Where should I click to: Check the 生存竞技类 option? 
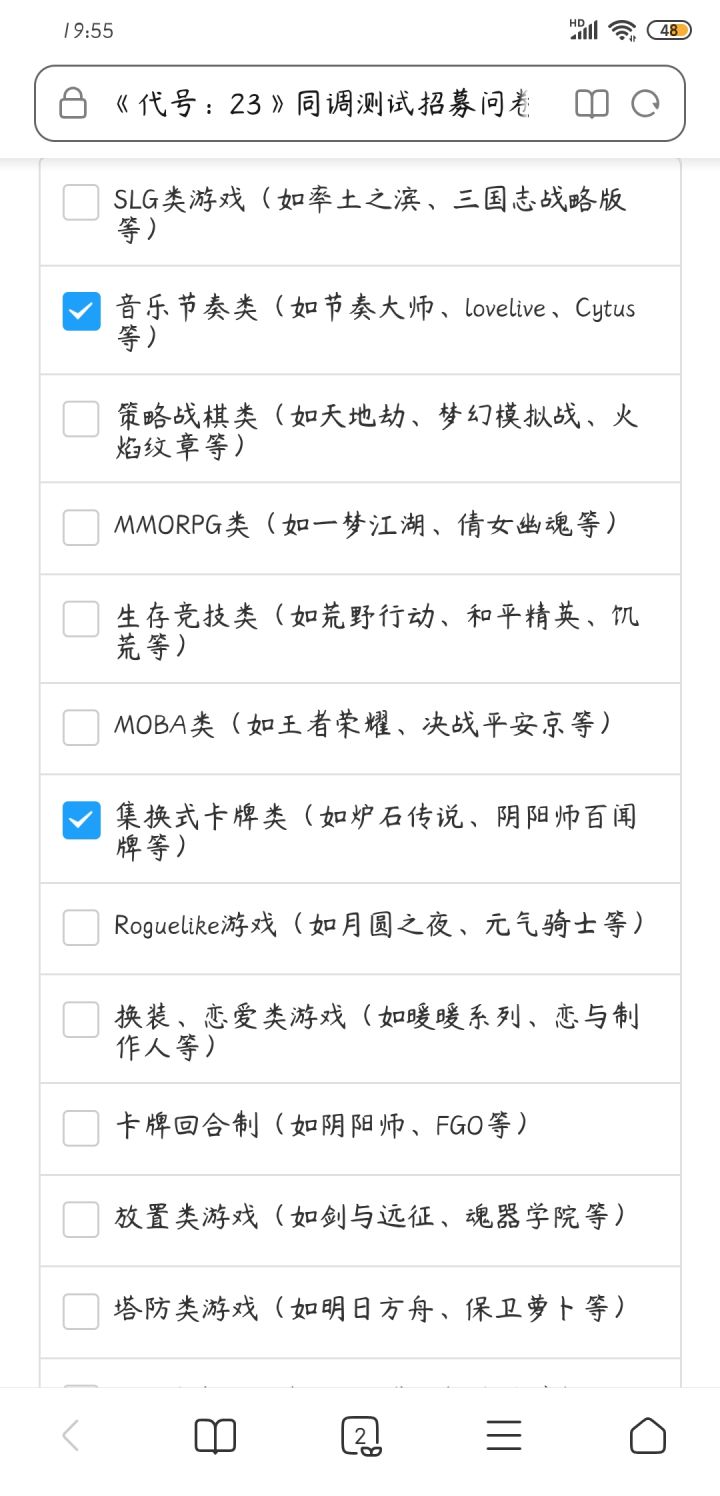[81, 619]
